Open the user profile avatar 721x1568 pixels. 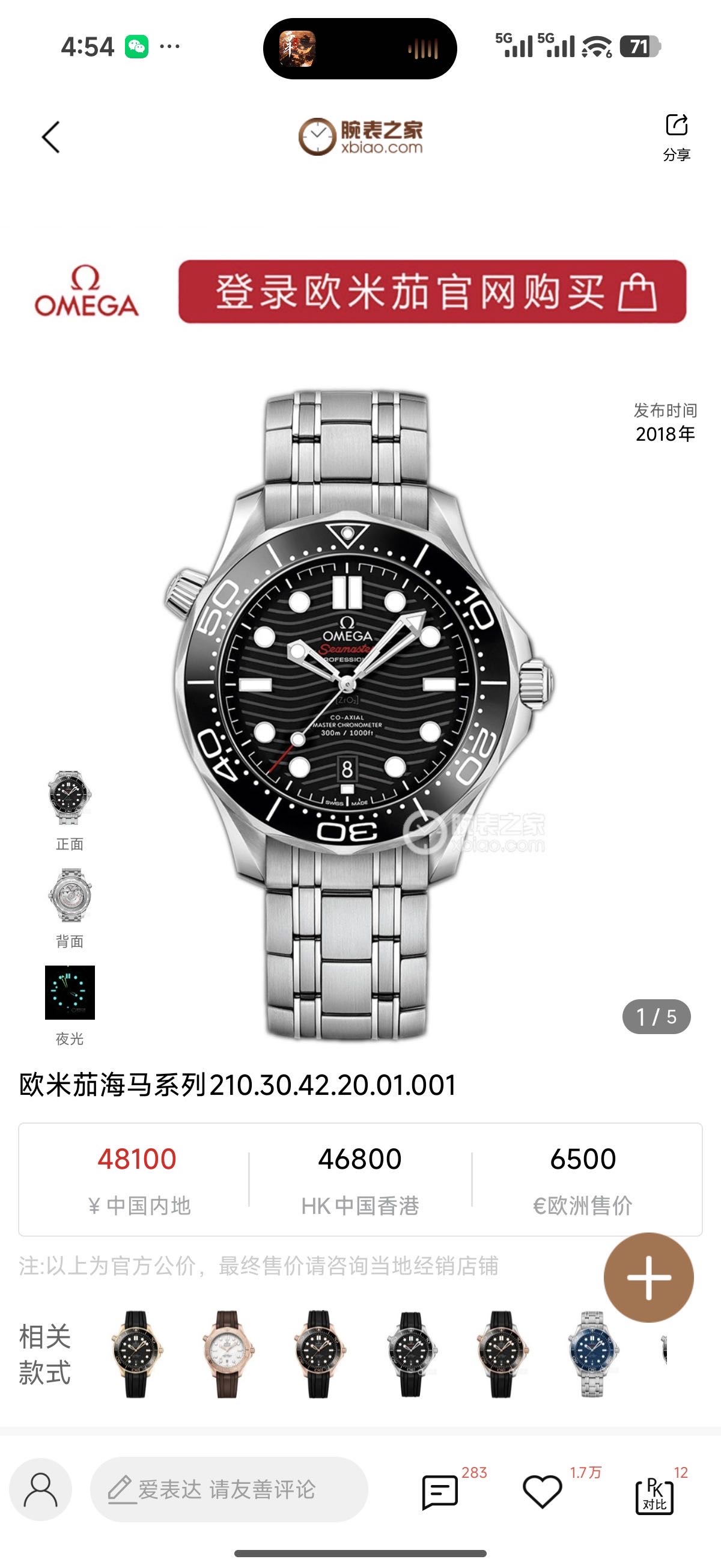[x=40, y=1490]
